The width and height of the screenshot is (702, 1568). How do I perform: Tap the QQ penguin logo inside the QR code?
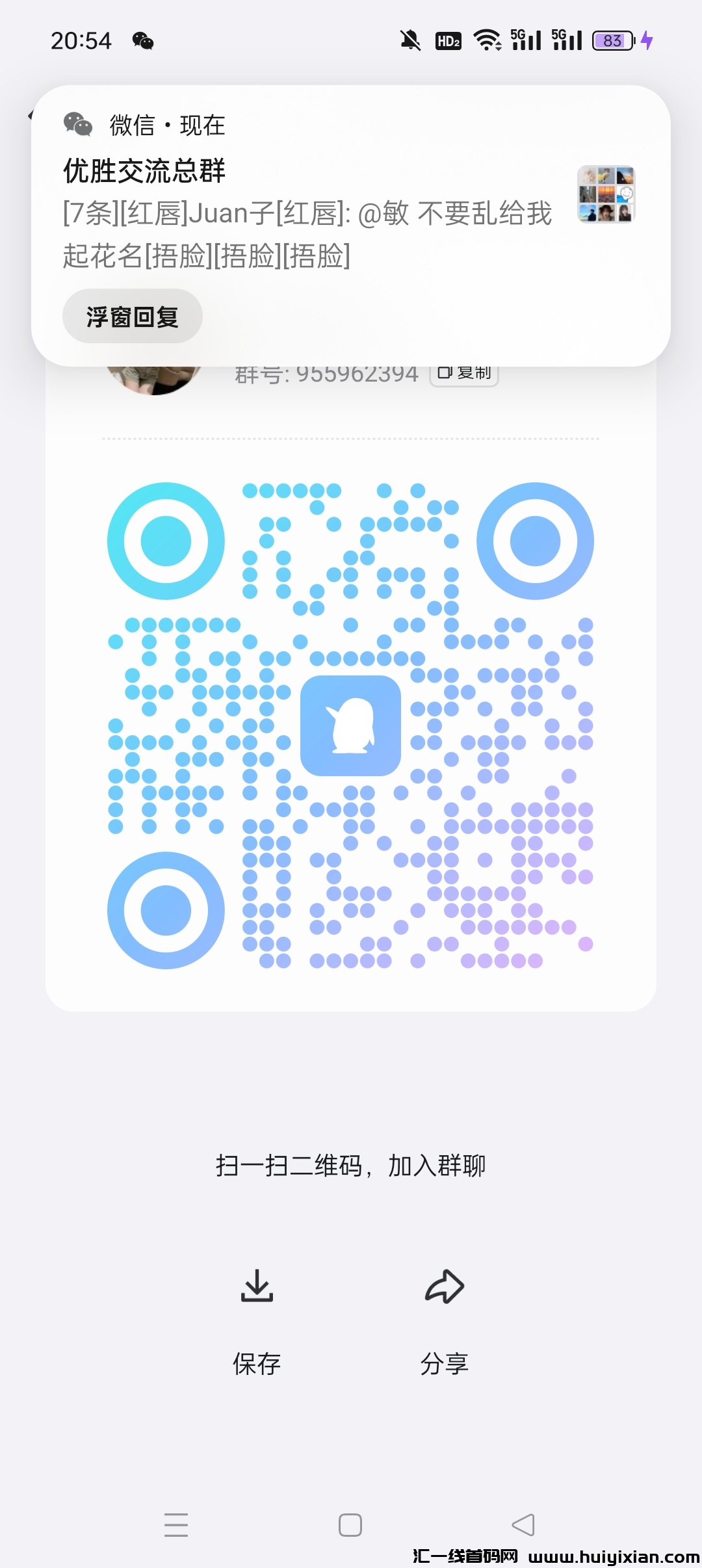click(x=351, y=727)
